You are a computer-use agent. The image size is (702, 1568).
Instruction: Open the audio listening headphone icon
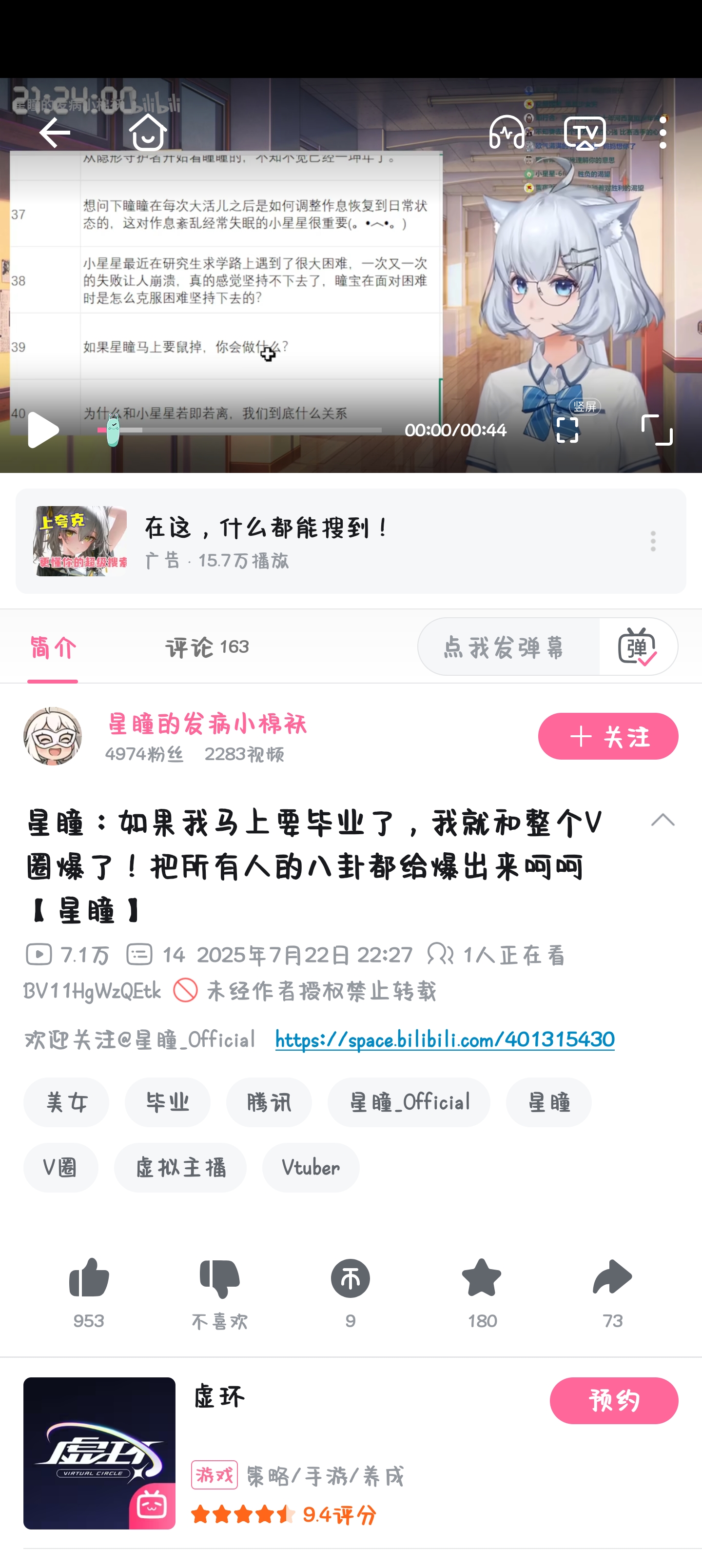pos(507,132)
